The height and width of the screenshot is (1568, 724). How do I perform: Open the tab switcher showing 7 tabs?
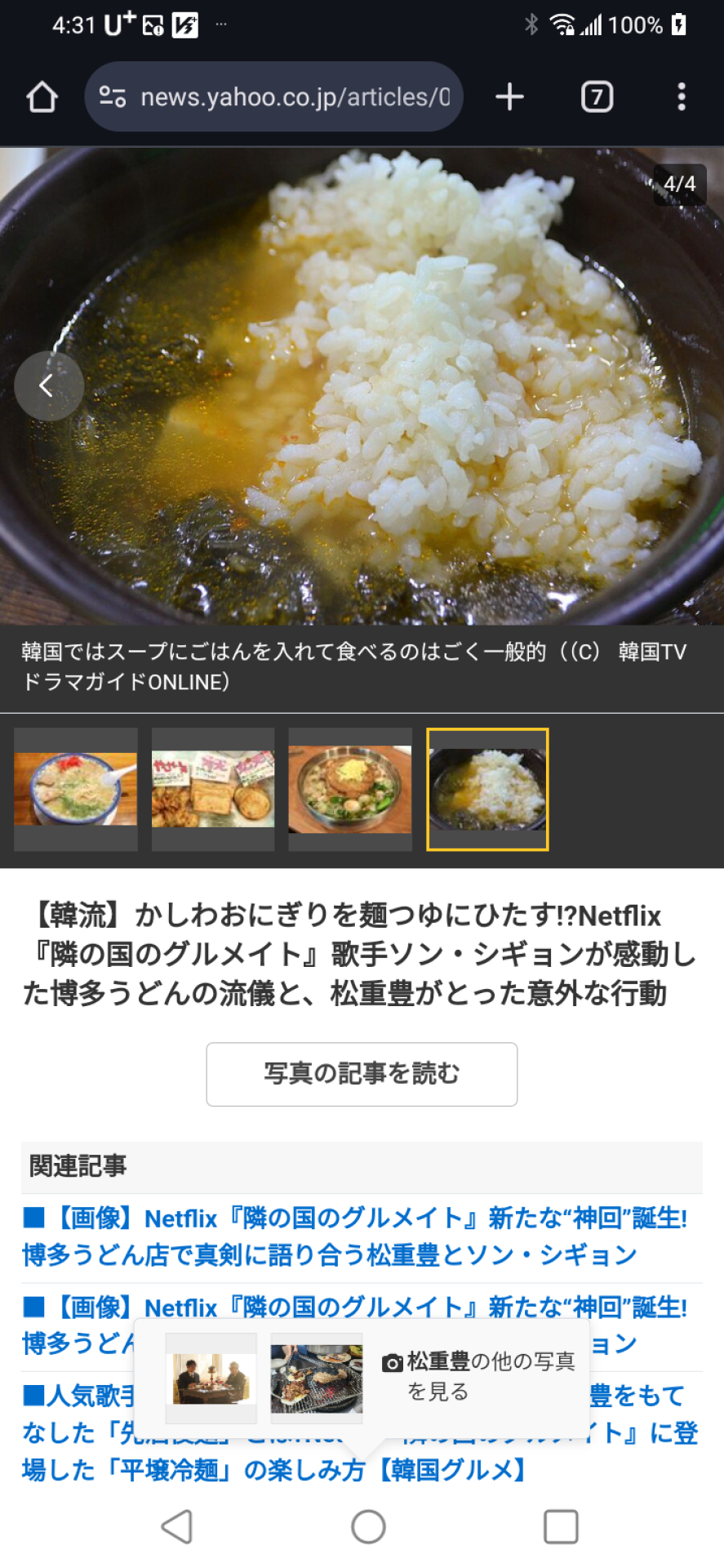click(597, 97)
